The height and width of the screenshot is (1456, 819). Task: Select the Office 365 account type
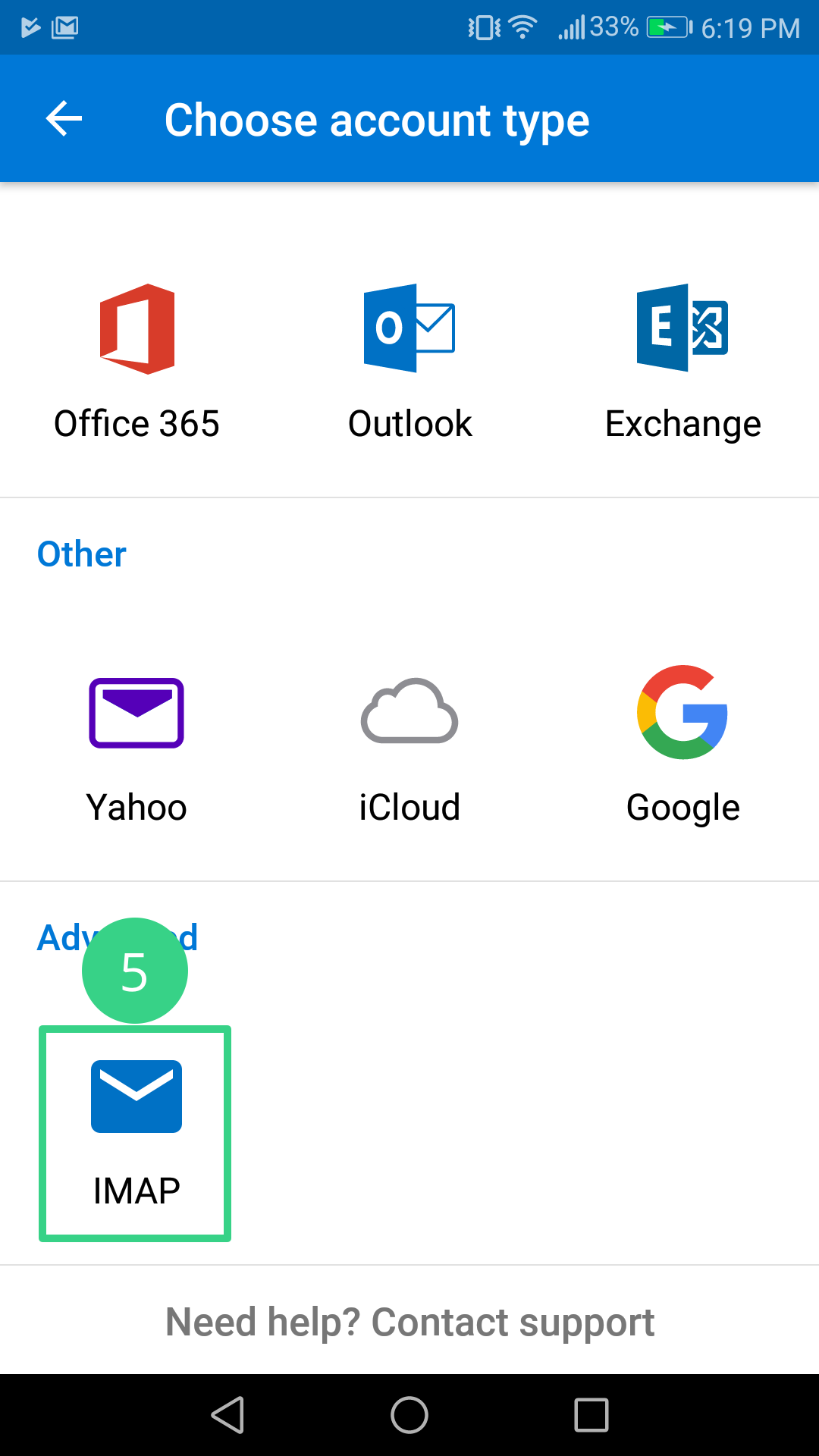tap(136, 360)
